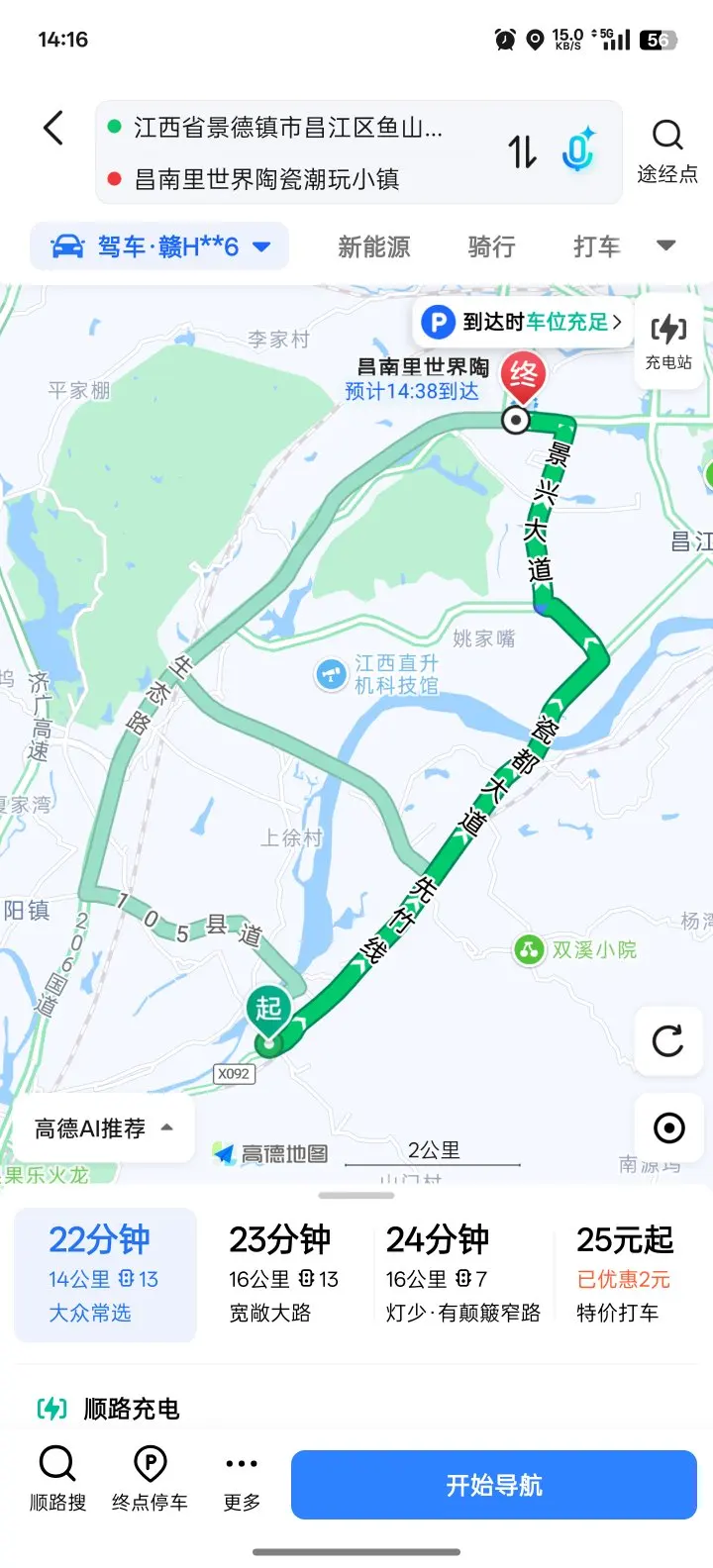Choose the 25元起 特价打车 option

624,1273
